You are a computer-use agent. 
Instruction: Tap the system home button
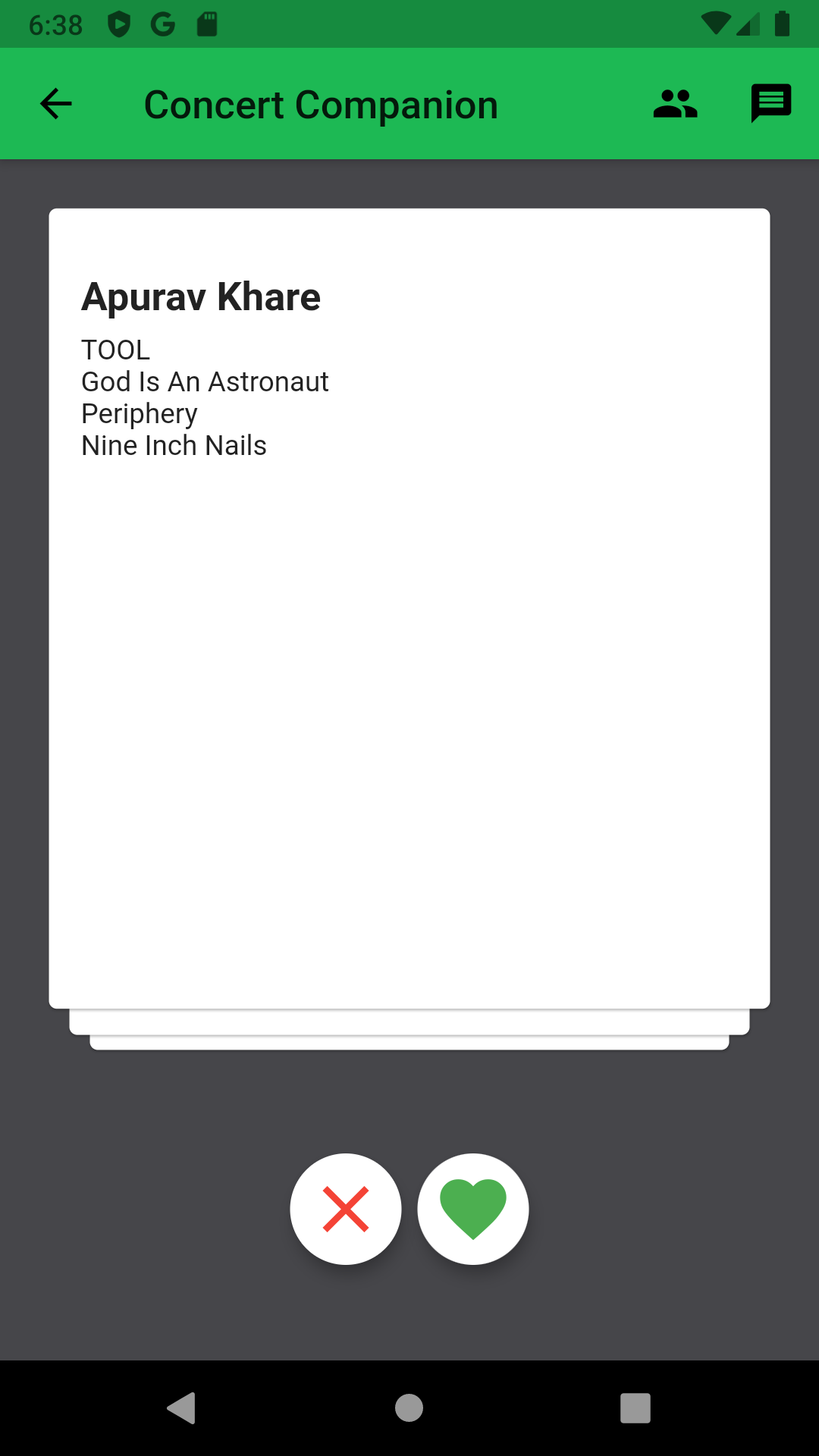point(409,1408)
